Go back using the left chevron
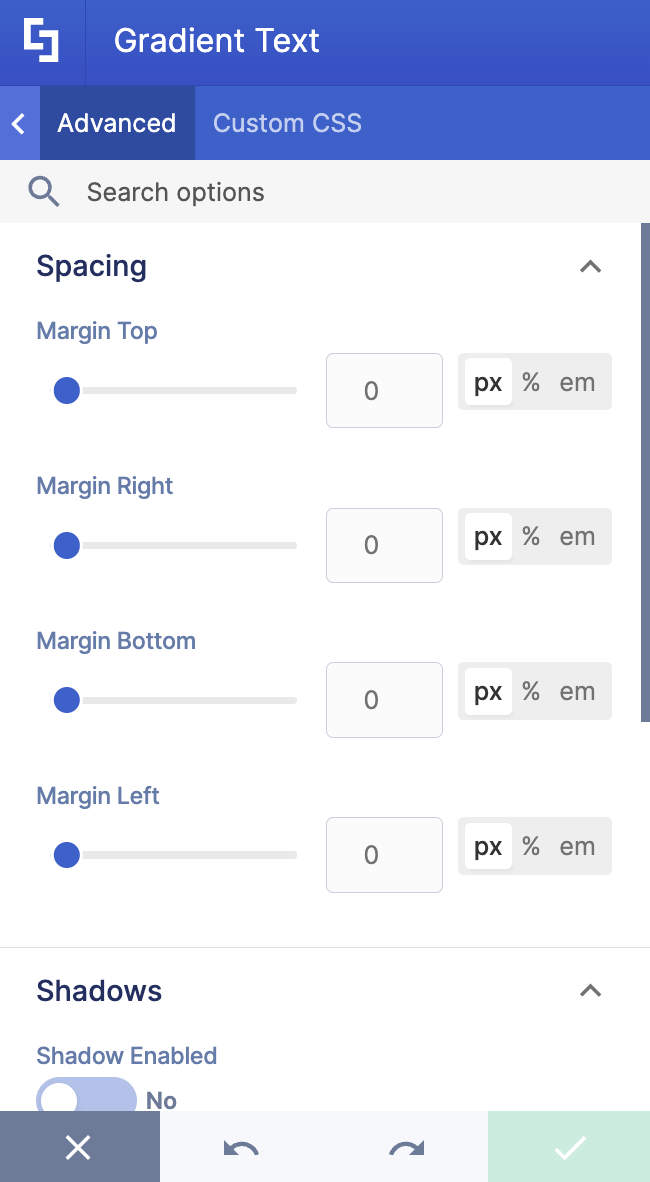 tap(19, 123)
